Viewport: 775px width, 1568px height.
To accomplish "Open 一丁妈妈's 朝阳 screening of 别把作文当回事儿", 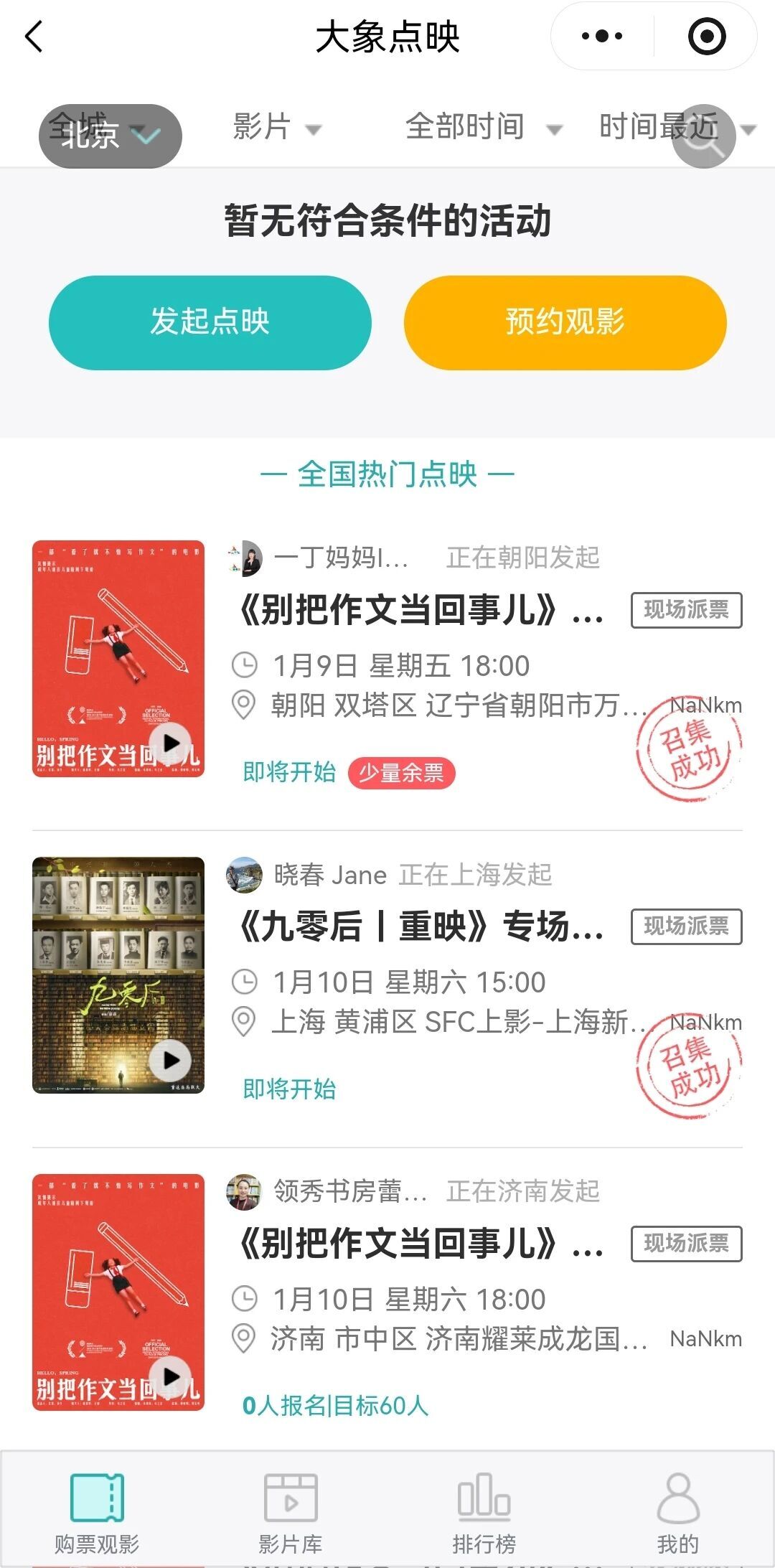I will point(423,611).
